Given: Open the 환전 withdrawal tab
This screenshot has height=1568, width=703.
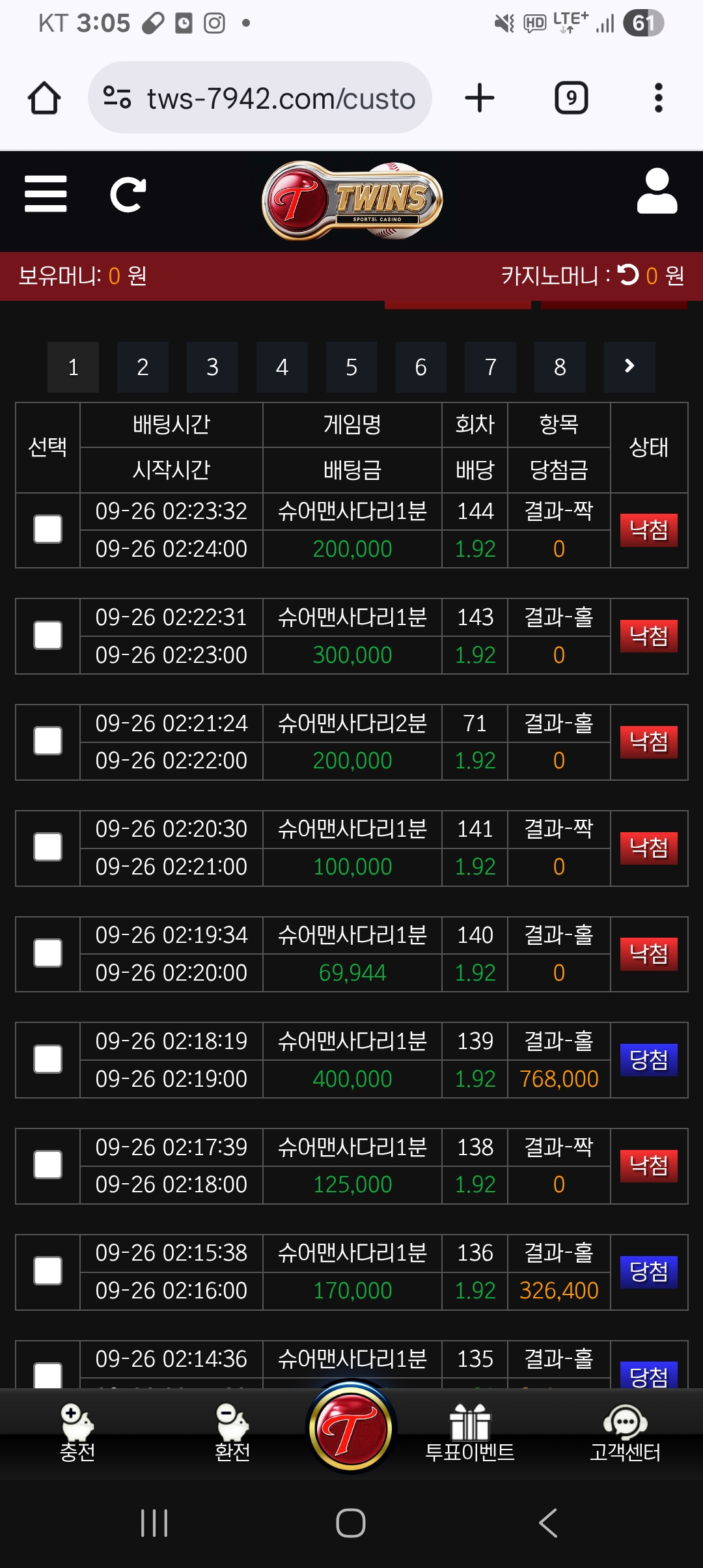Looking at the screenshot, I should tap(232, 1433).
